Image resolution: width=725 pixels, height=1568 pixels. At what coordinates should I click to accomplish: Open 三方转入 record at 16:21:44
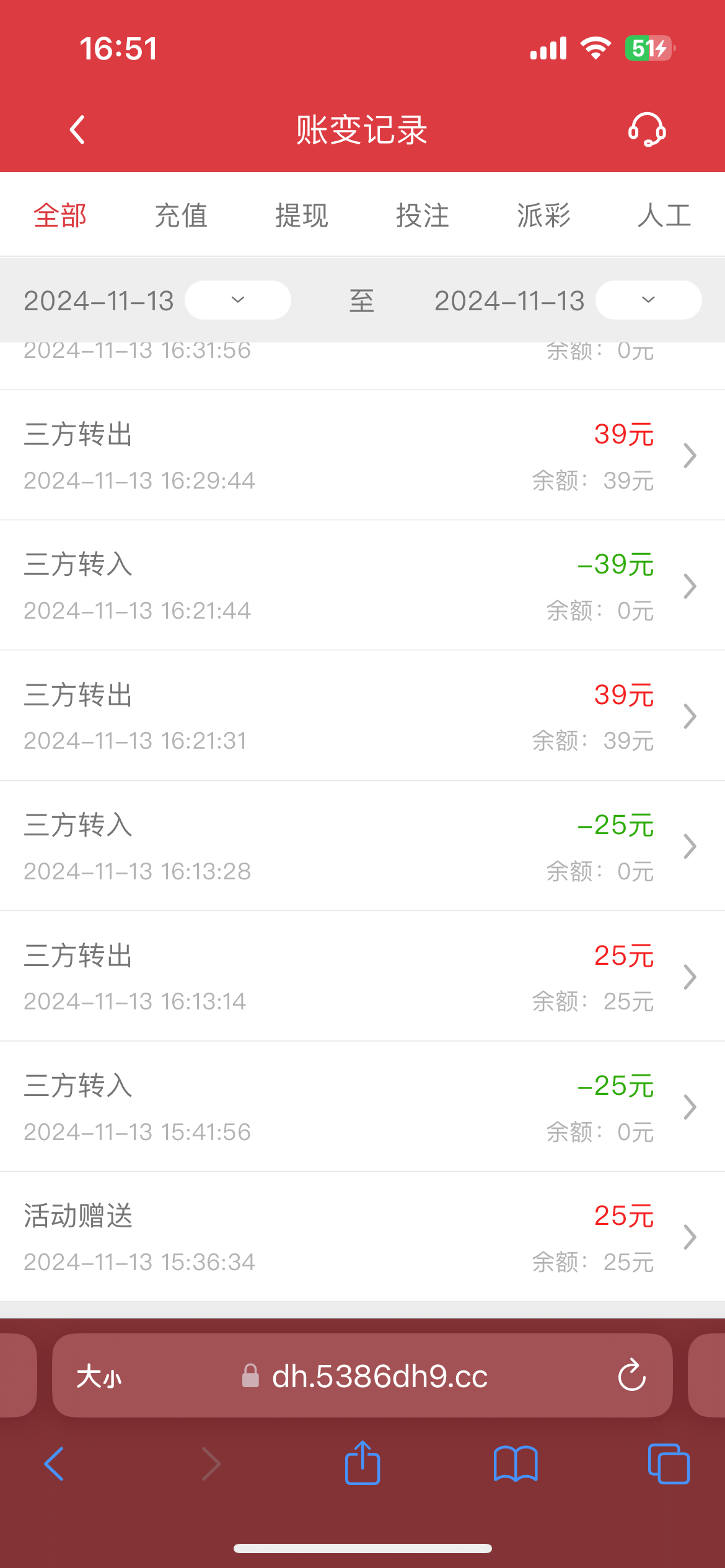(362, 586)
